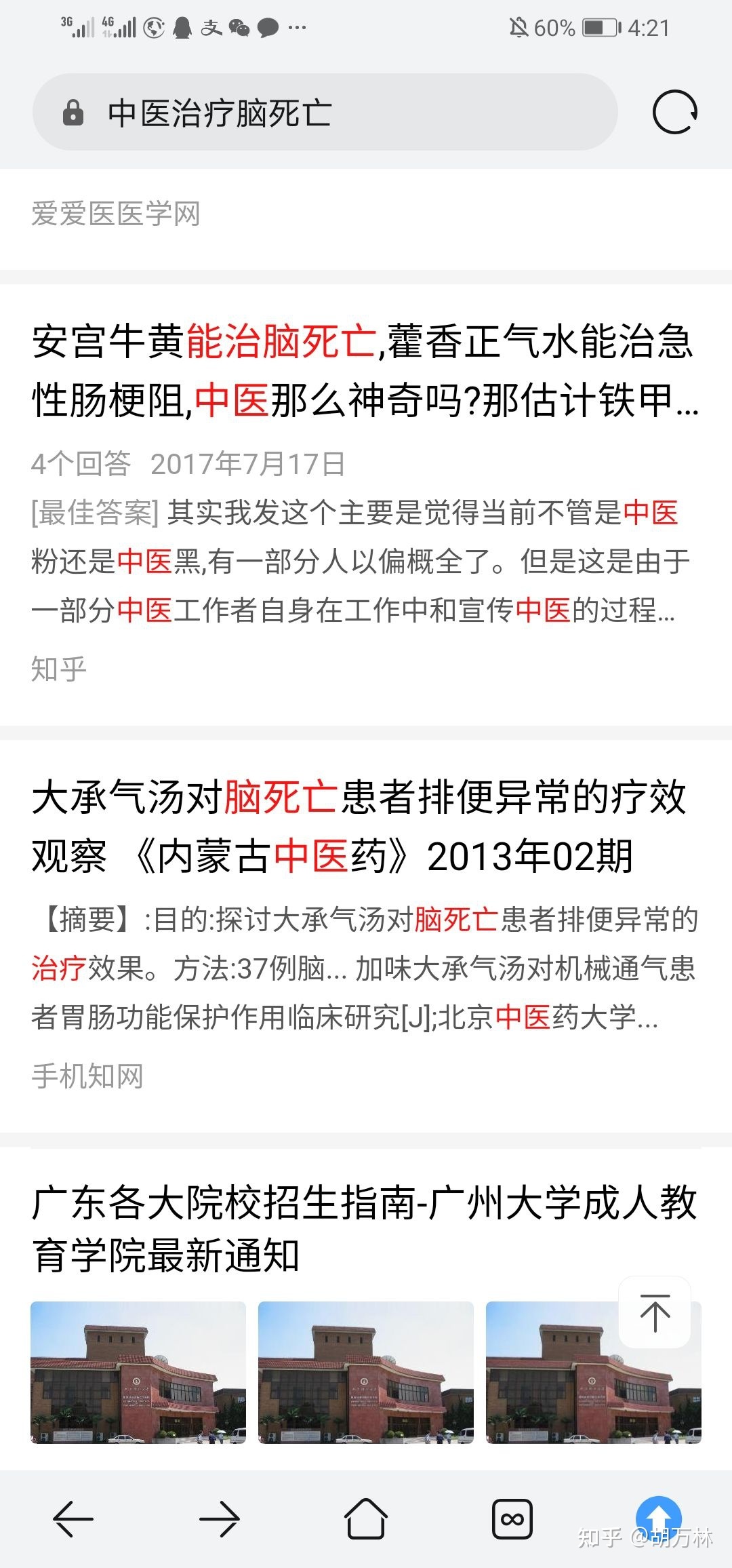Open the tabs window button

pos(512,1519)
